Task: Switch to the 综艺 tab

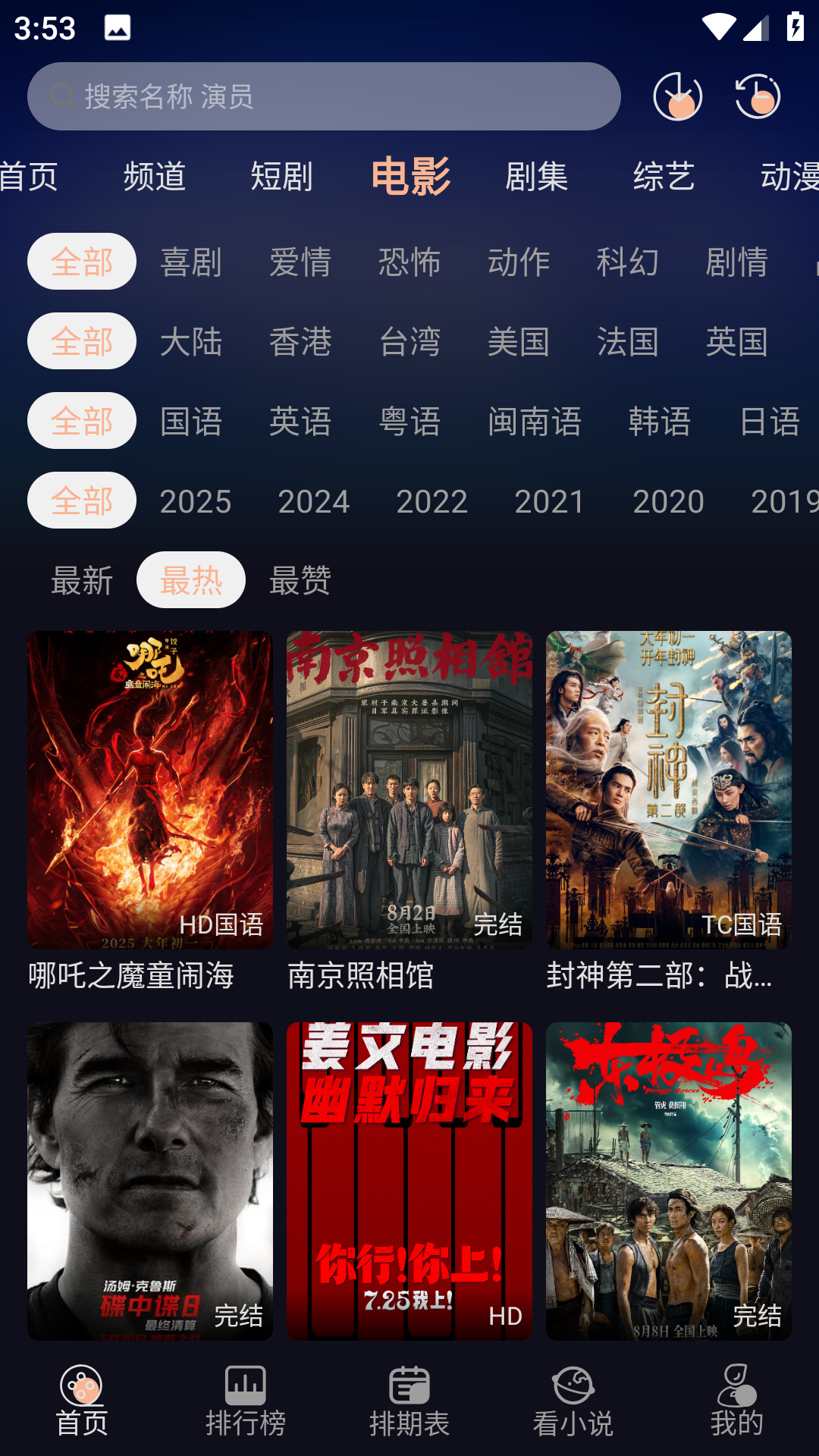Action: click(x=665, y=176)
